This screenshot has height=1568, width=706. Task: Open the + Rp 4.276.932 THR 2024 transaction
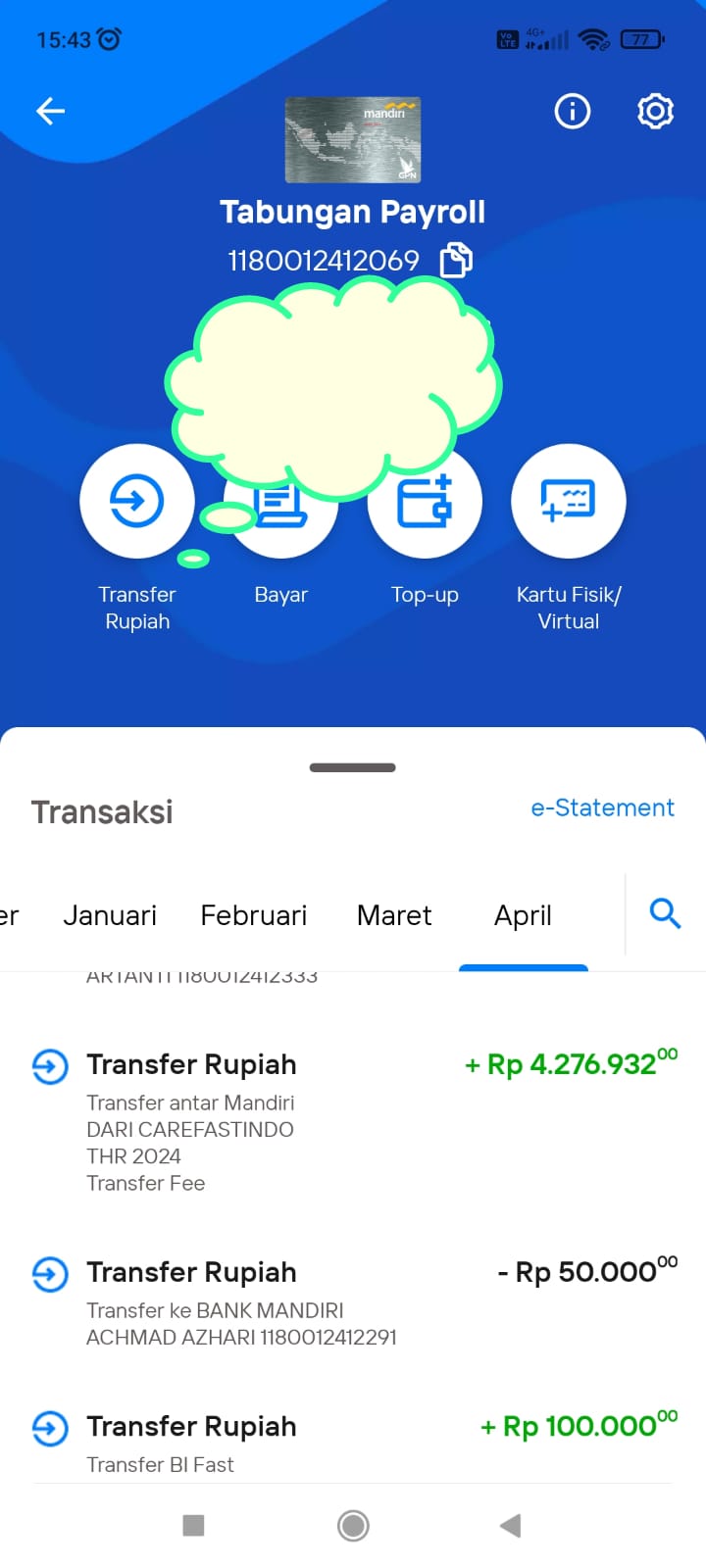coord(353,1122)
